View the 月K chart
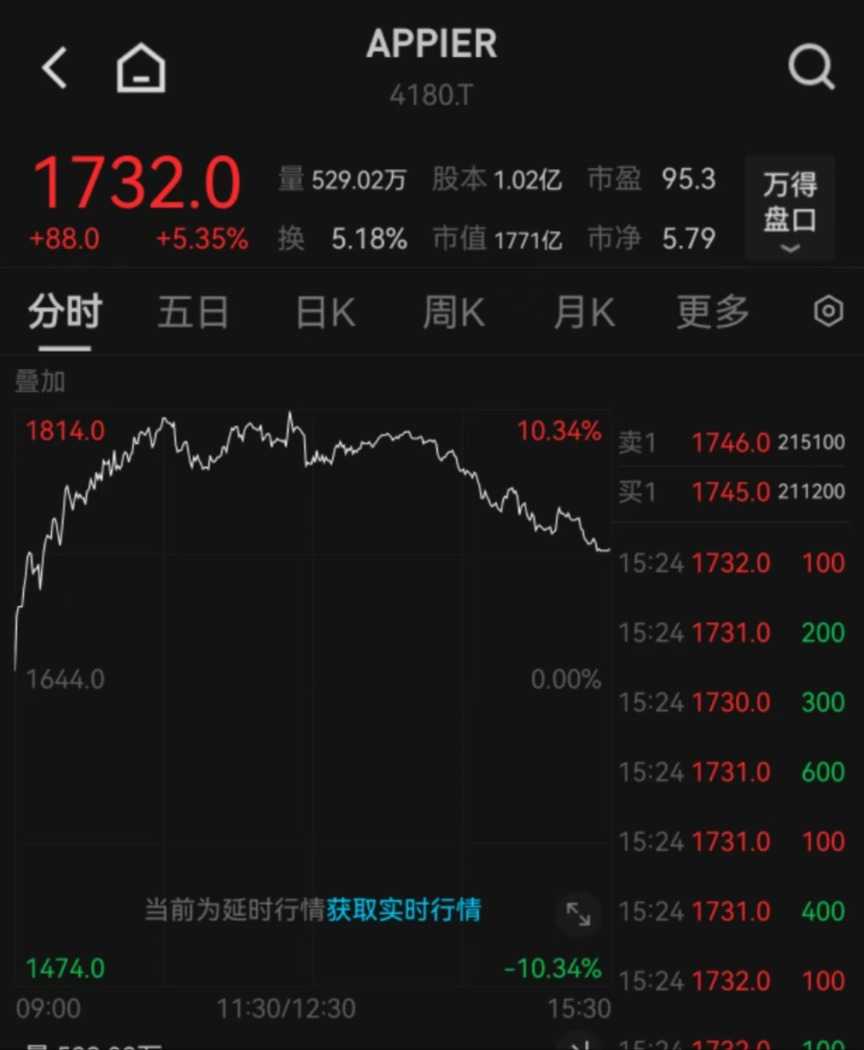This screenshot has width=864, height=1050. (584, 313)
